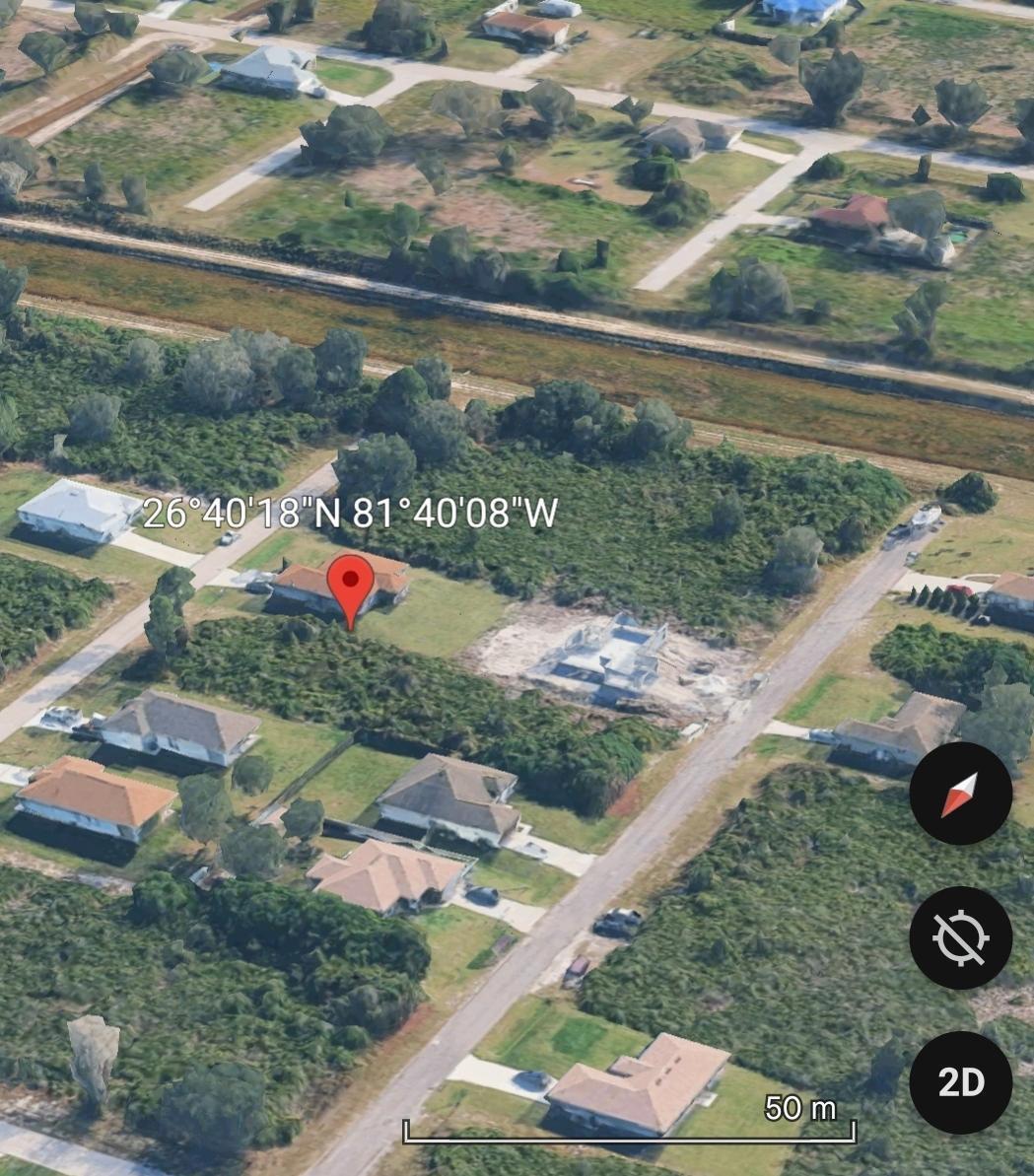
Task: Toggle map orientation using the compass
Action: pyautogui.click(x=961, y=794)
